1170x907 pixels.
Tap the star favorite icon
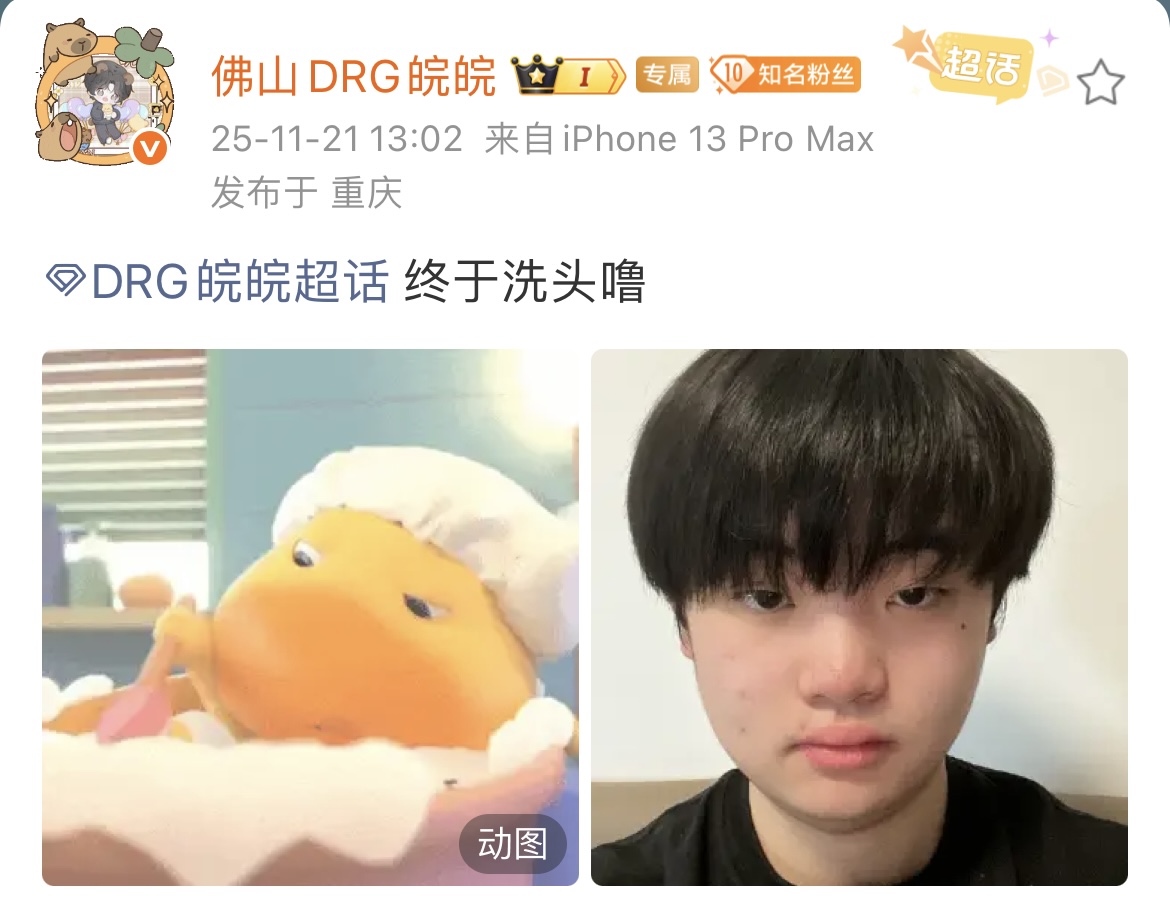(x=1101, y=82)
